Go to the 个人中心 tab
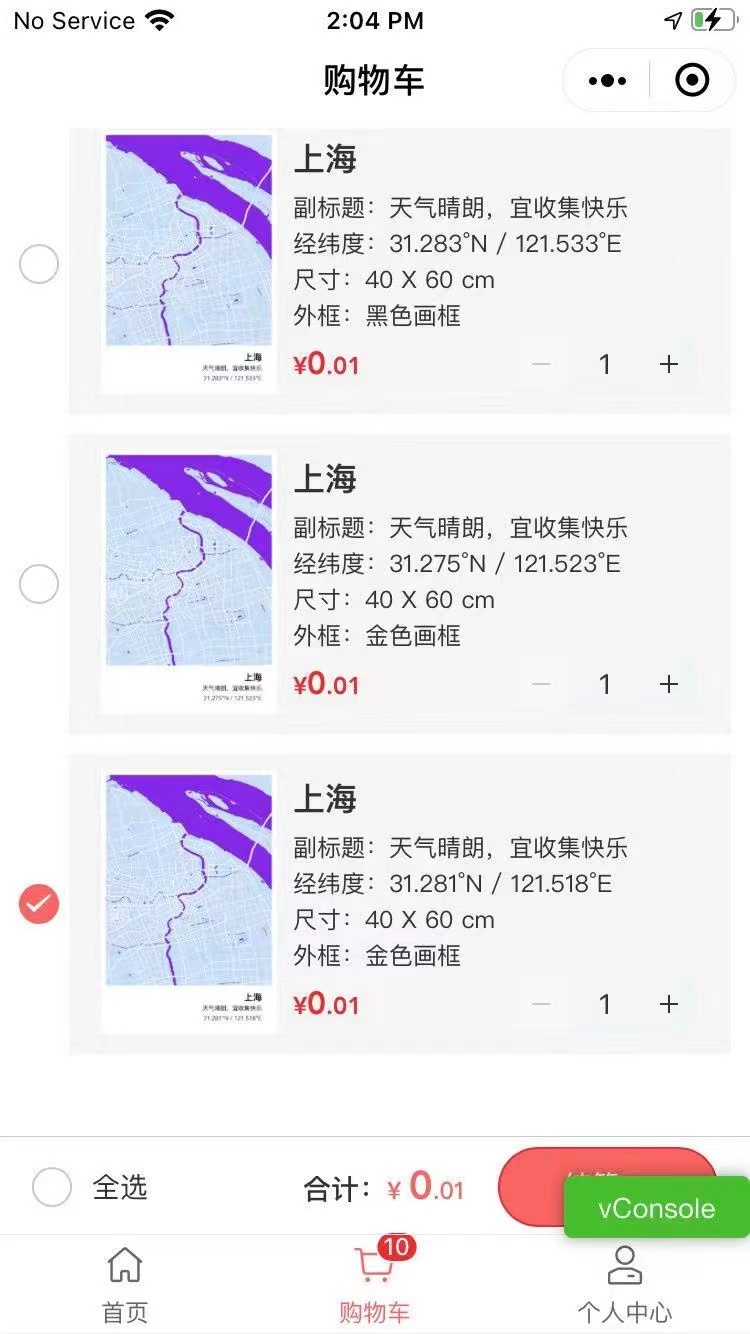This screenshot has width=750, height=1334. pyautogui.click(x=625, y=1285)
